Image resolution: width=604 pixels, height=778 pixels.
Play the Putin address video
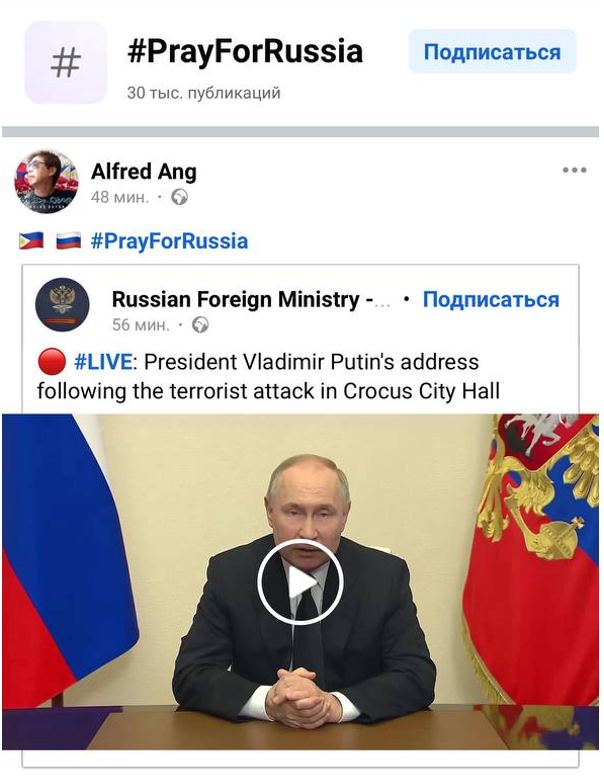(x=300, y=582)
